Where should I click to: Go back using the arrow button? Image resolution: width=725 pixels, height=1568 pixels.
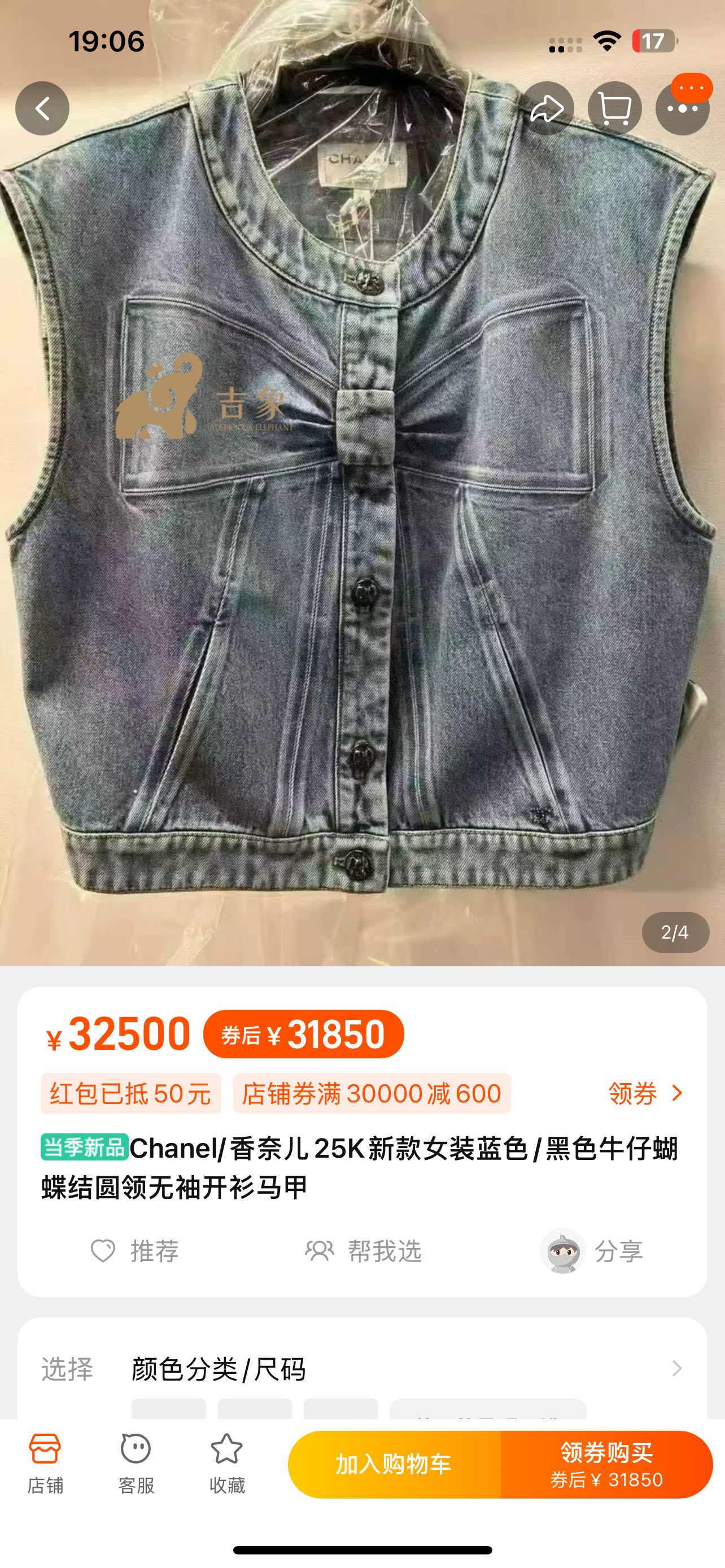click(42, 108)
